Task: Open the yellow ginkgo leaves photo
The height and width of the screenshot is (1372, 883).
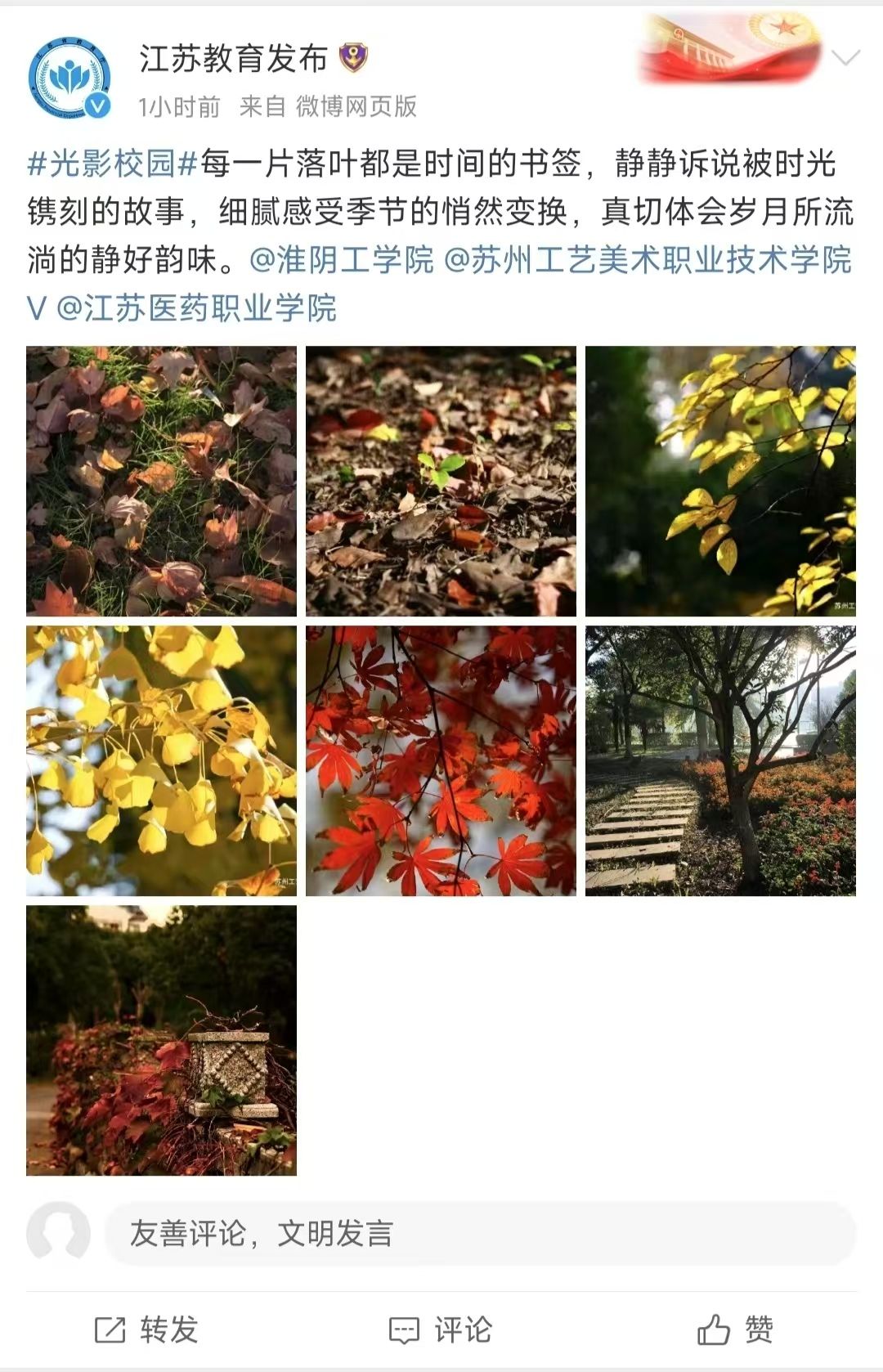Action: [x=161, y=760]
